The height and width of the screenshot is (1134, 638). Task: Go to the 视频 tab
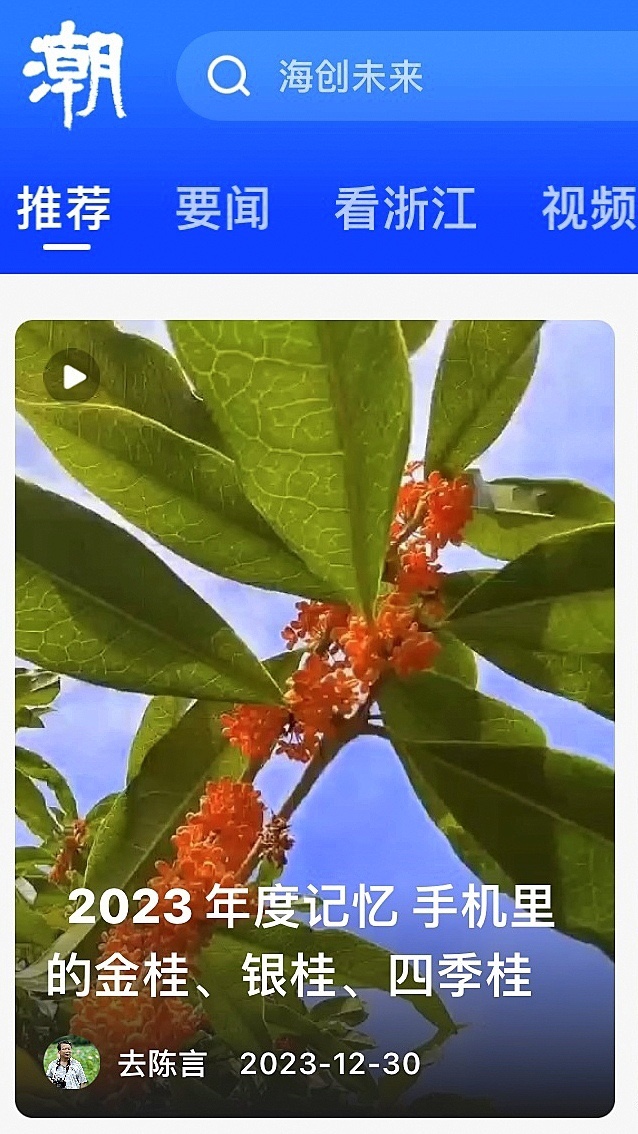(588, 209)
